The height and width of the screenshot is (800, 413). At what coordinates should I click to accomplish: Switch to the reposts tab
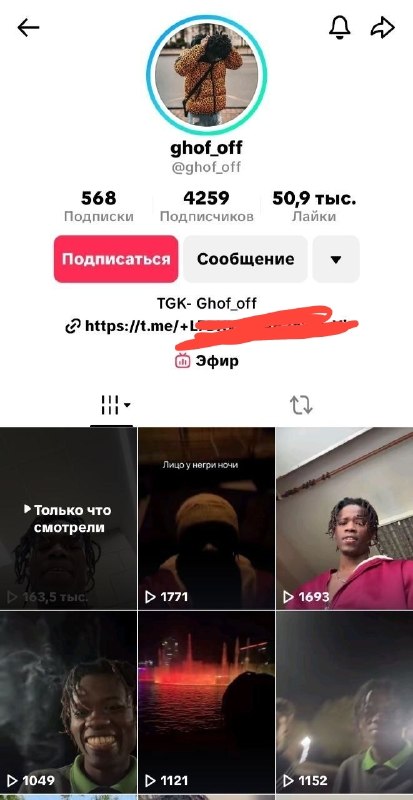[301, 406]
